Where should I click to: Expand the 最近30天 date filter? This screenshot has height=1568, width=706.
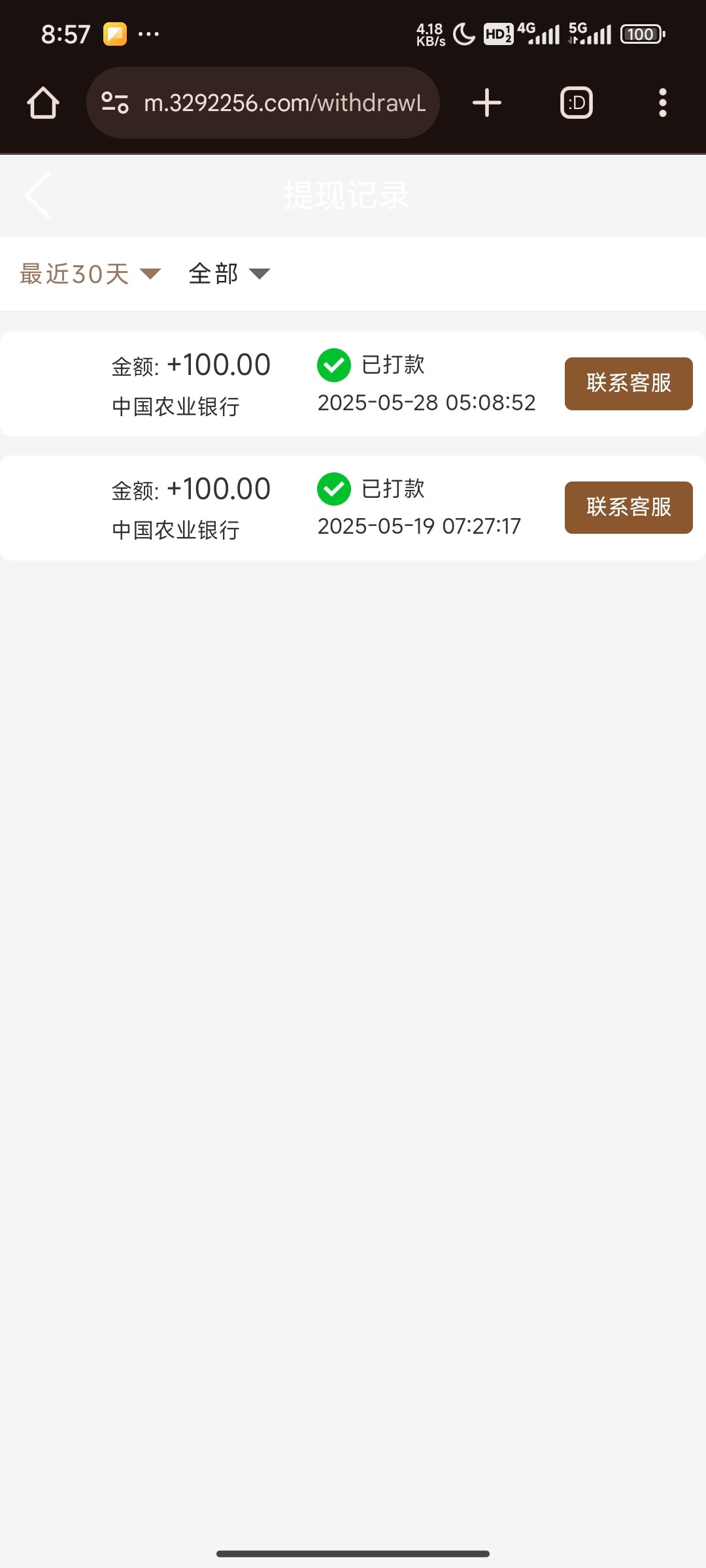point(90,274)
